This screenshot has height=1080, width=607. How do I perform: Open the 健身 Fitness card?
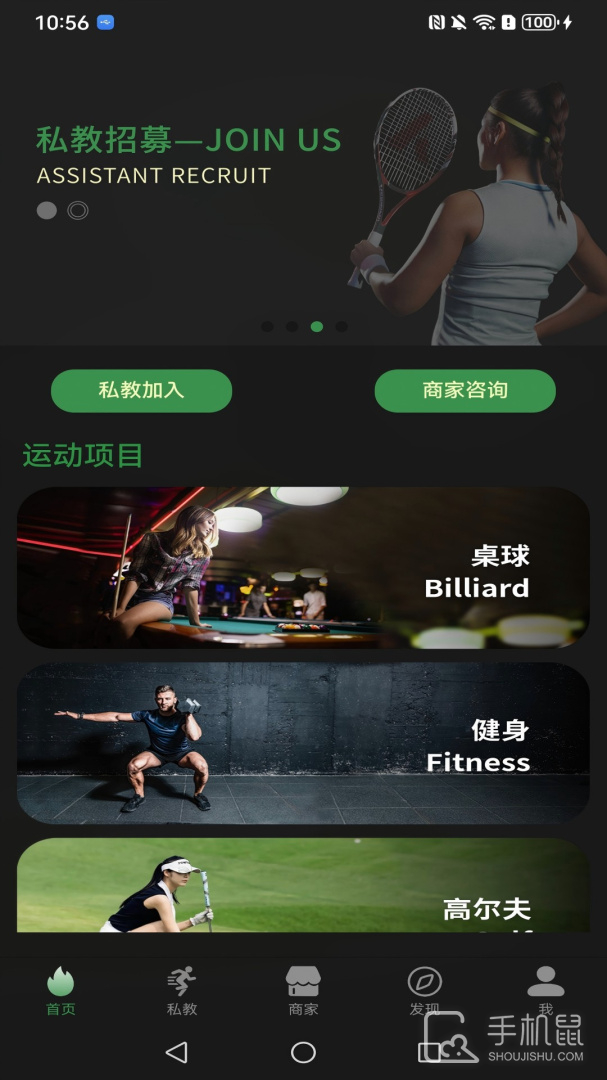click(x=303, y=743)
